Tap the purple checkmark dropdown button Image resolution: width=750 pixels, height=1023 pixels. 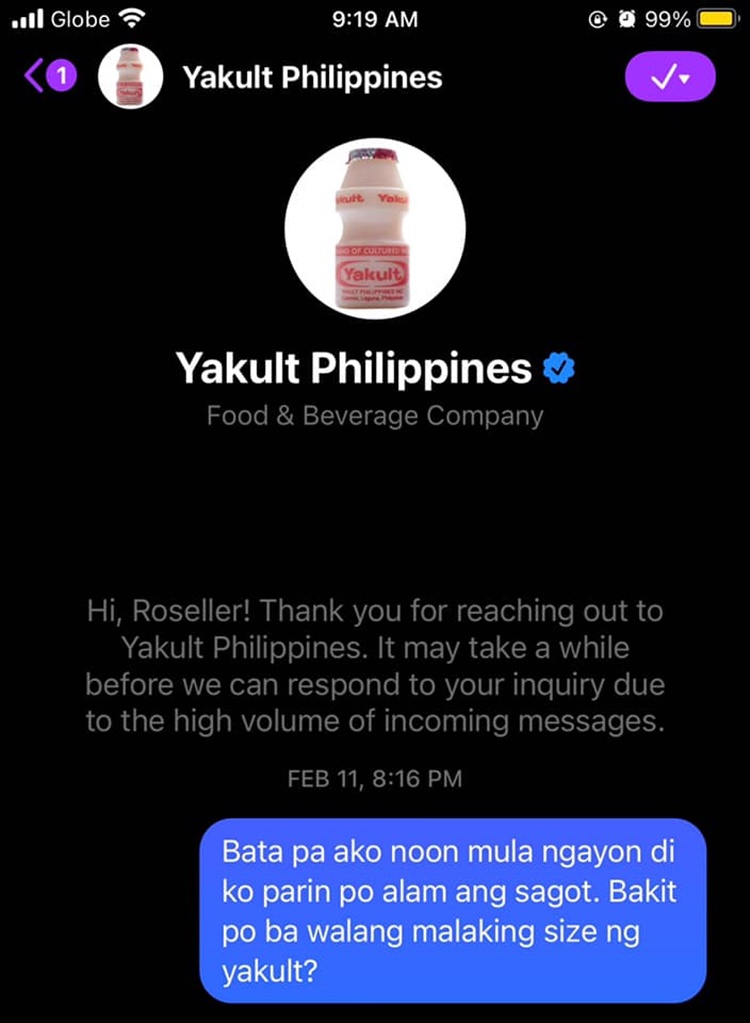670,77
